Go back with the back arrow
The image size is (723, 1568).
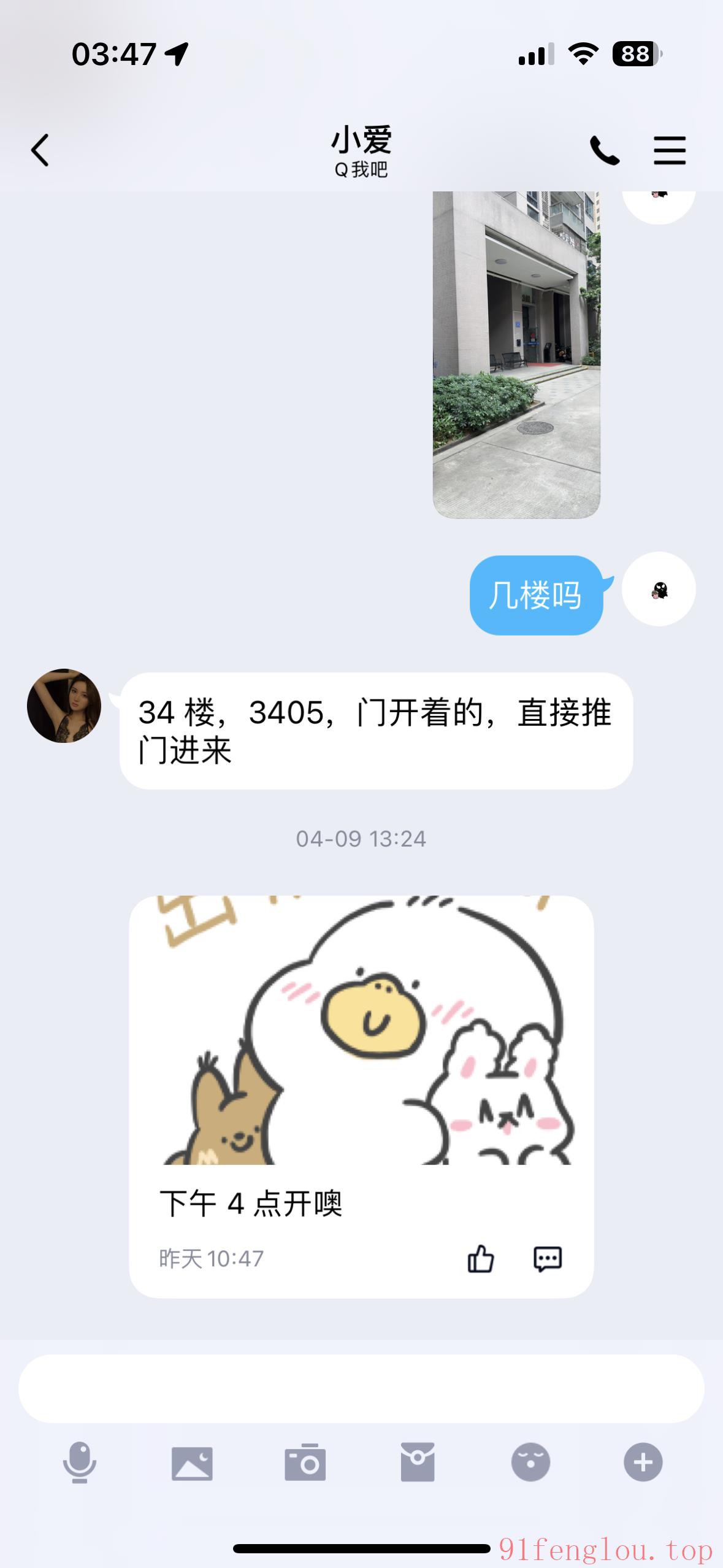pos(40,150)
